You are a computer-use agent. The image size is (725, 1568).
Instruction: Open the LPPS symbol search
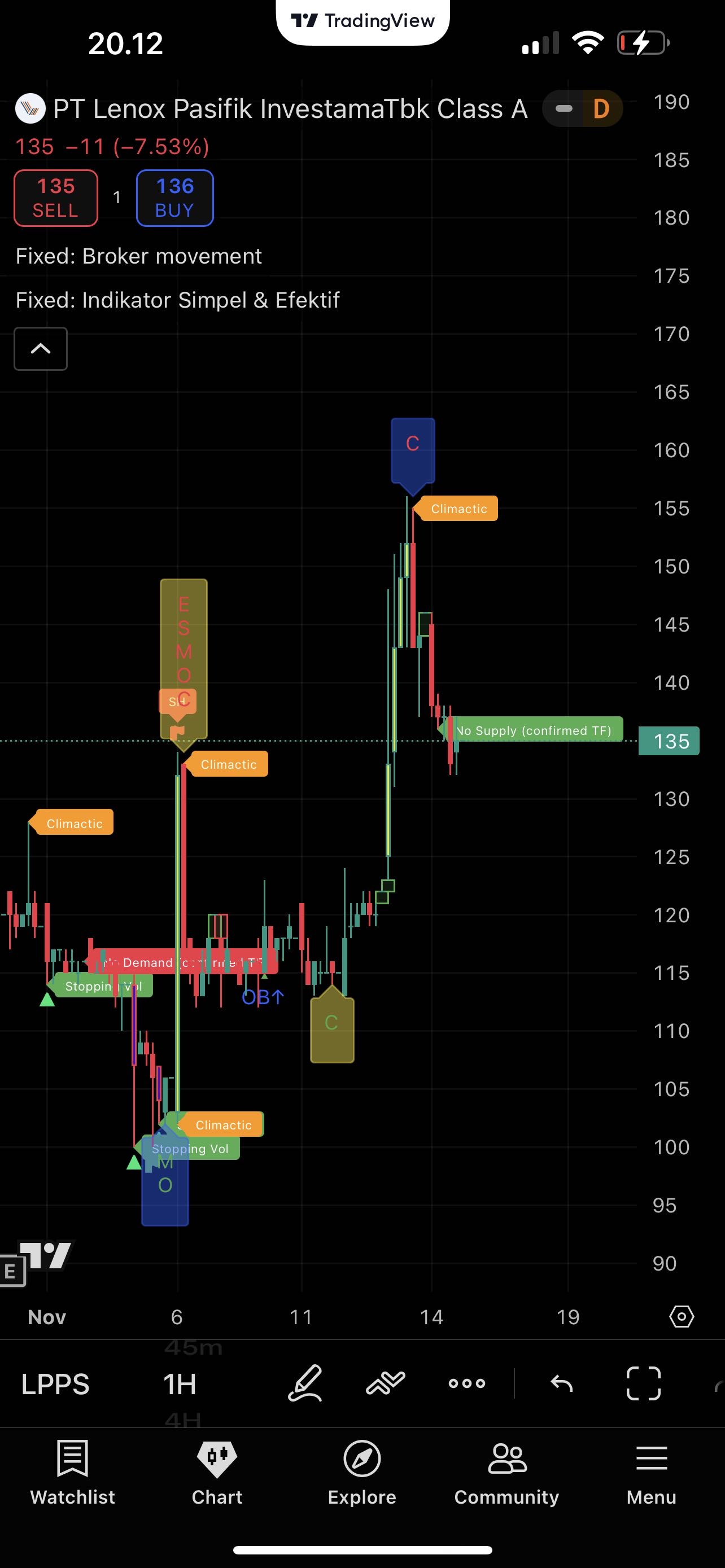[x=55, y=1384]
